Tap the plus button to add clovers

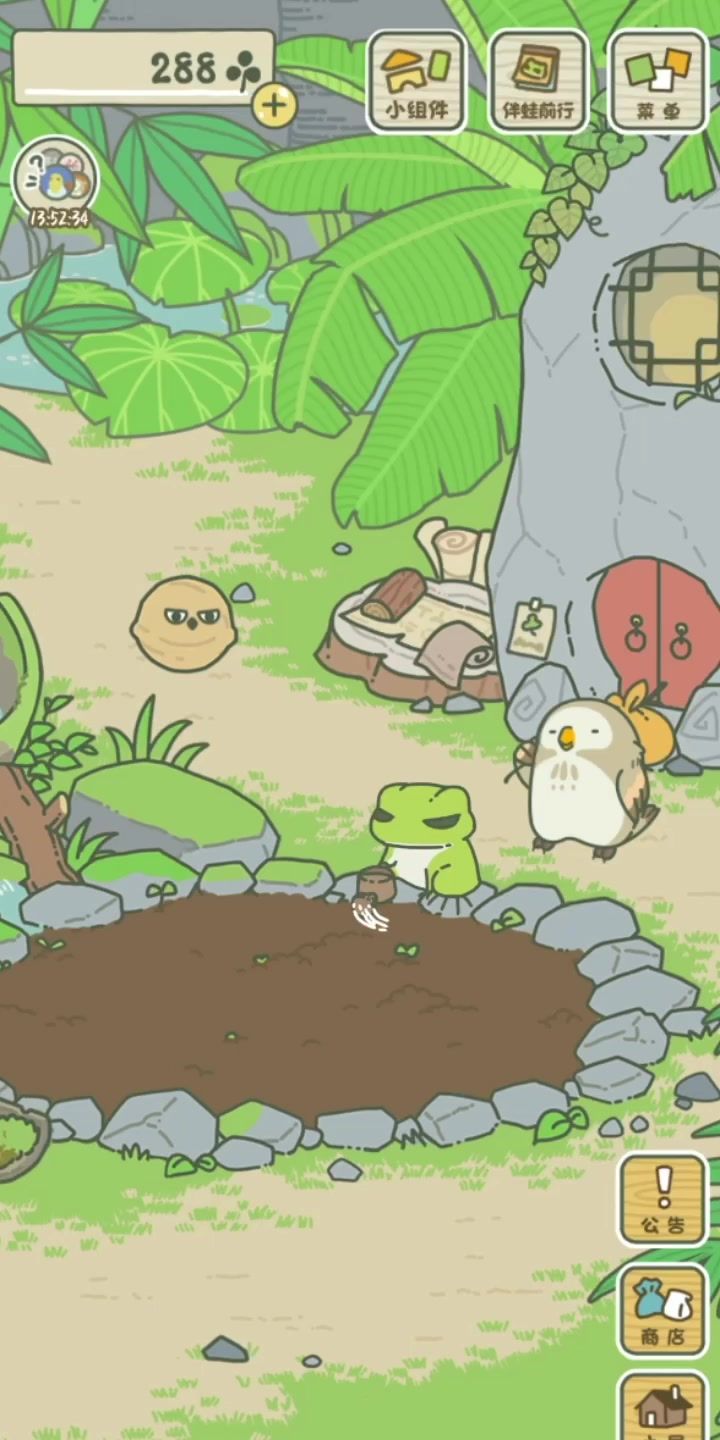click(x=273, y=104)
